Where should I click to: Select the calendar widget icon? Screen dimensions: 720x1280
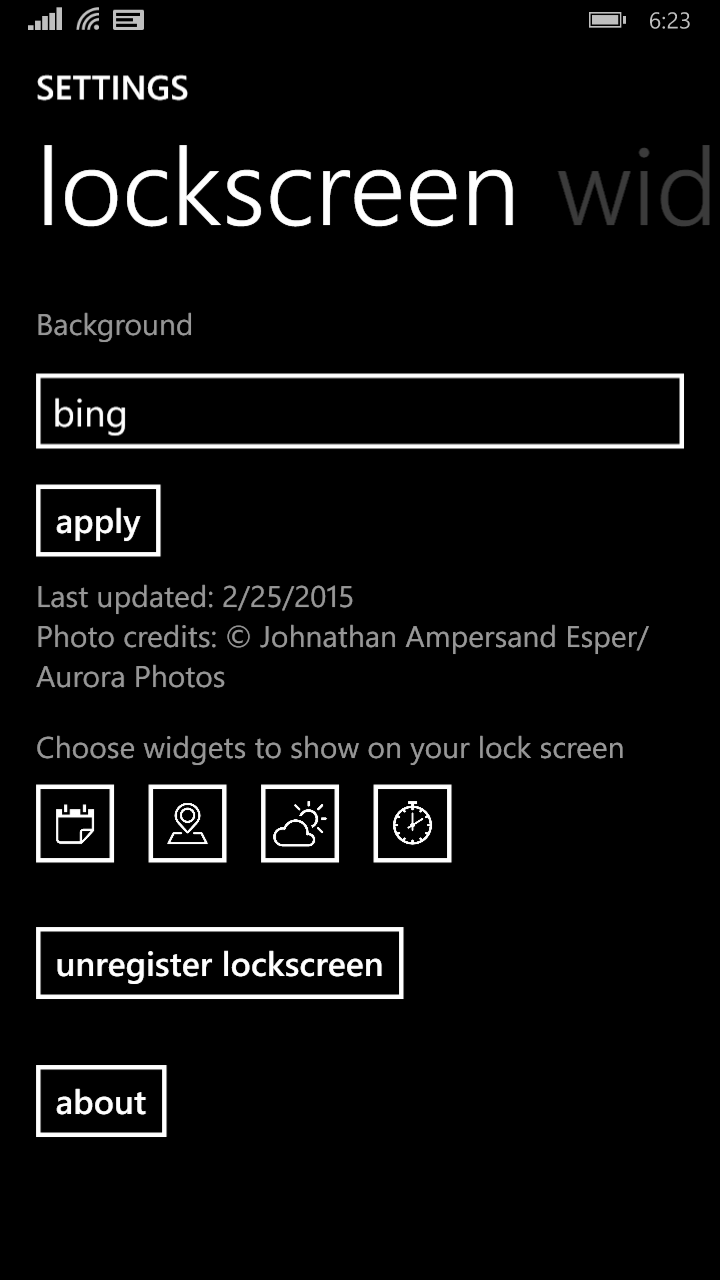point(75,823)
